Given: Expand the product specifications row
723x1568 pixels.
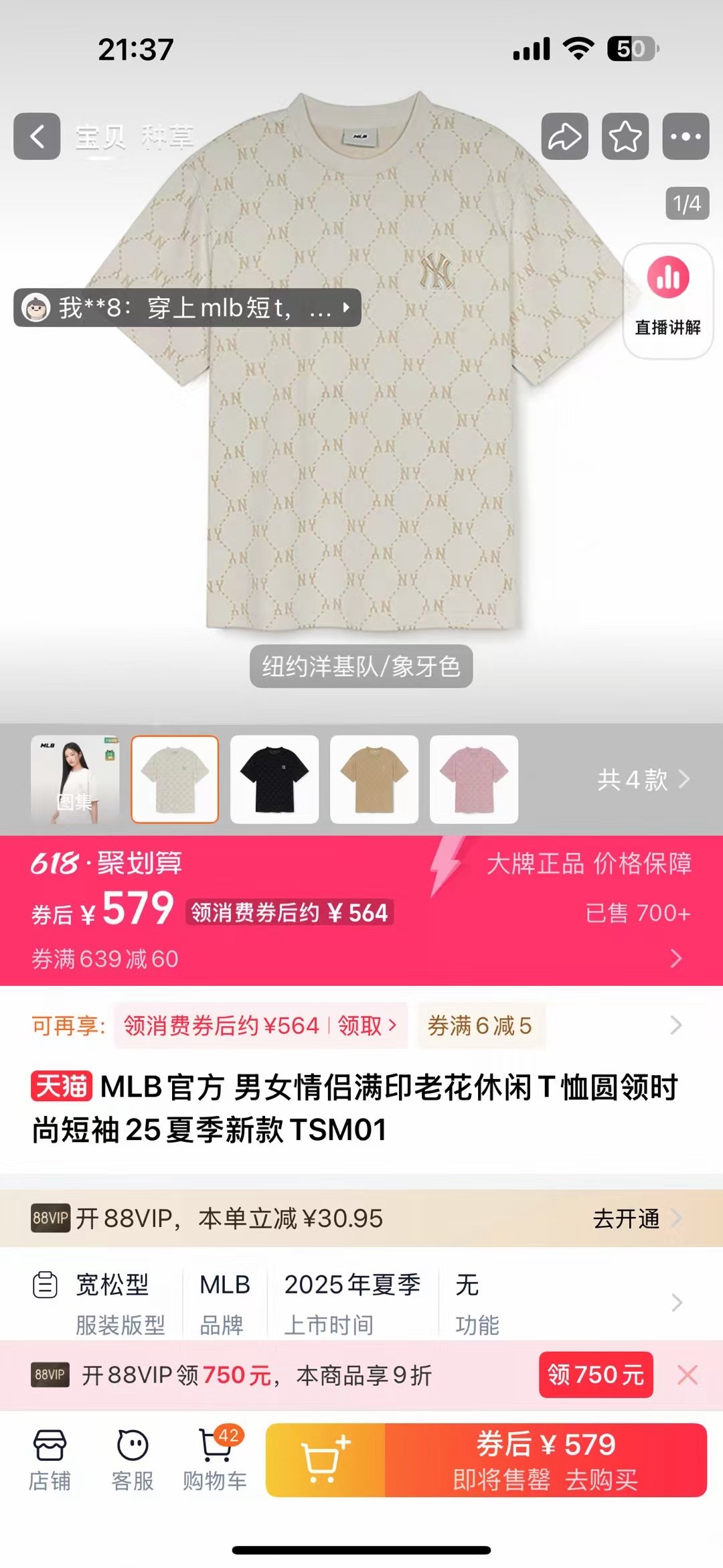Looking at the screenshot, I should [676, 1303].
